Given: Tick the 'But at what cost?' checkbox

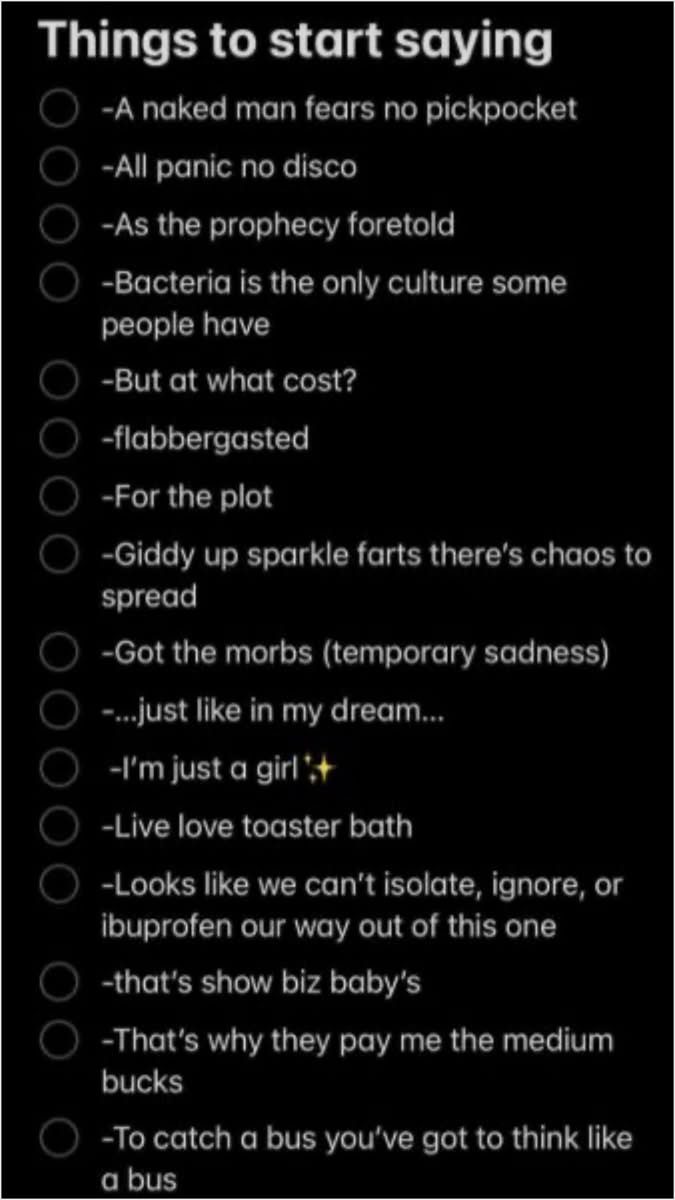Looking at the screenshot, I should click(59, 381).
